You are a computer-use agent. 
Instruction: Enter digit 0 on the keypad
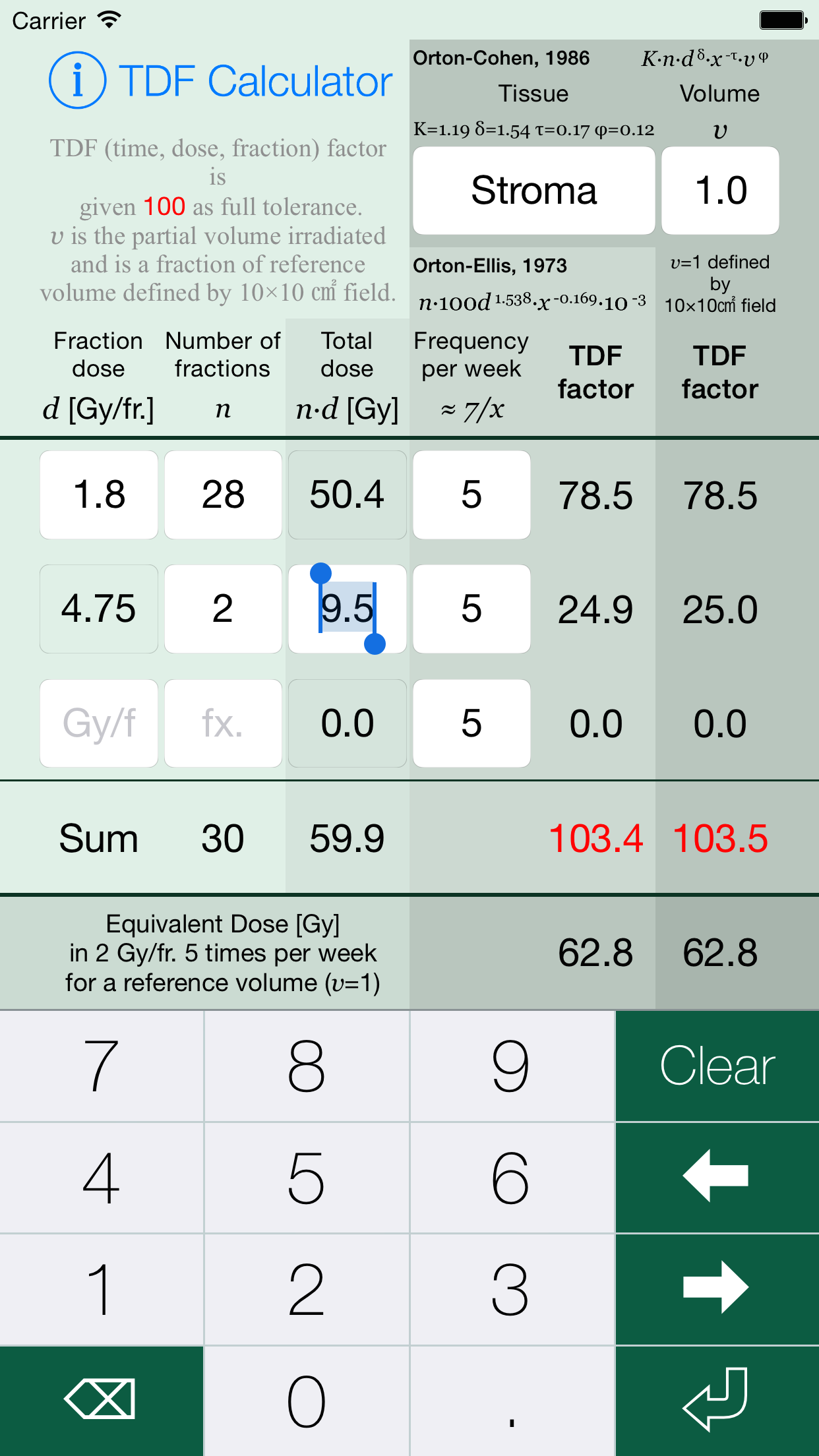coord(307,1401)
